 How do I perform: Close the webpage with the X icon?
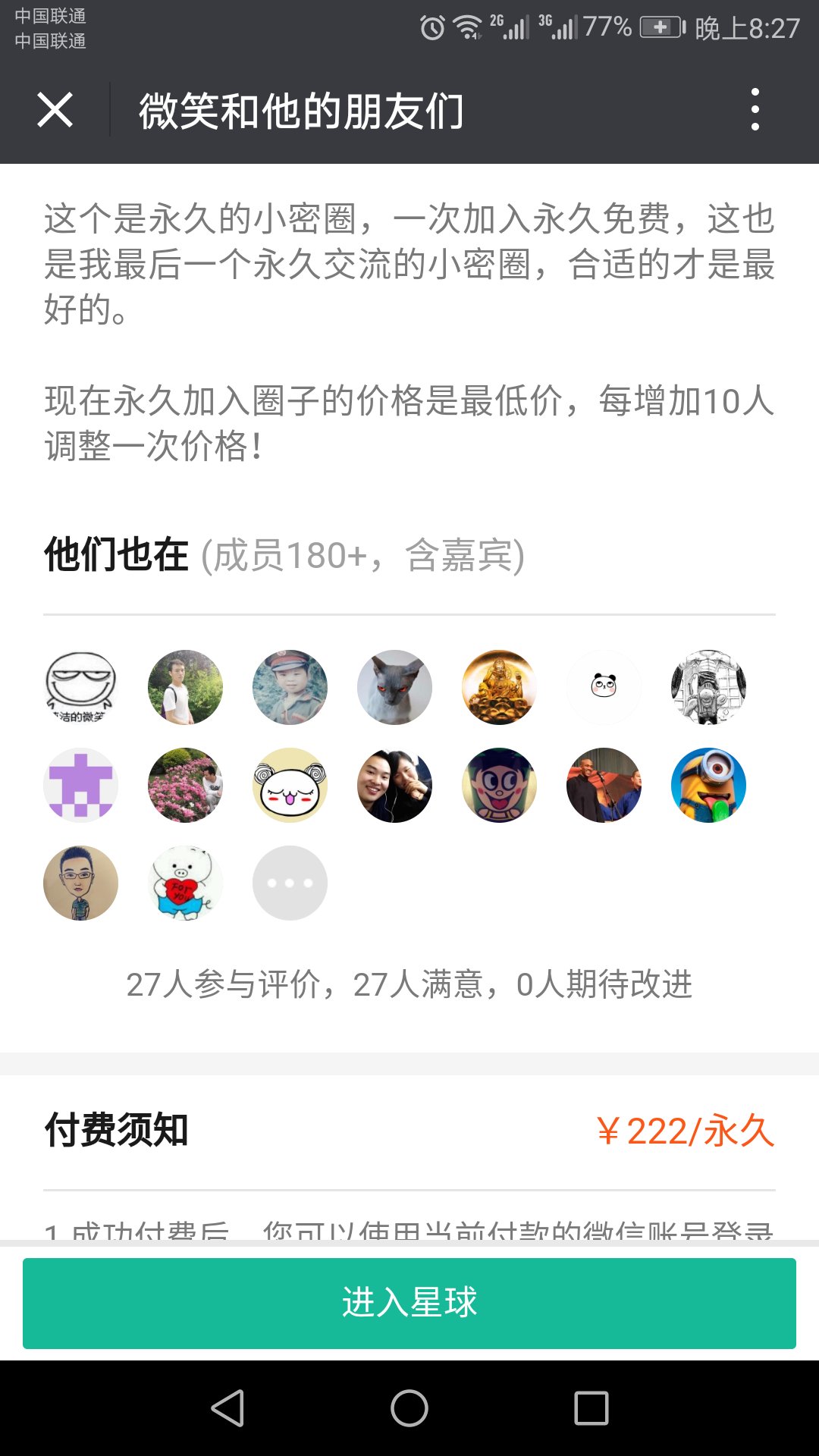point(55,110)
